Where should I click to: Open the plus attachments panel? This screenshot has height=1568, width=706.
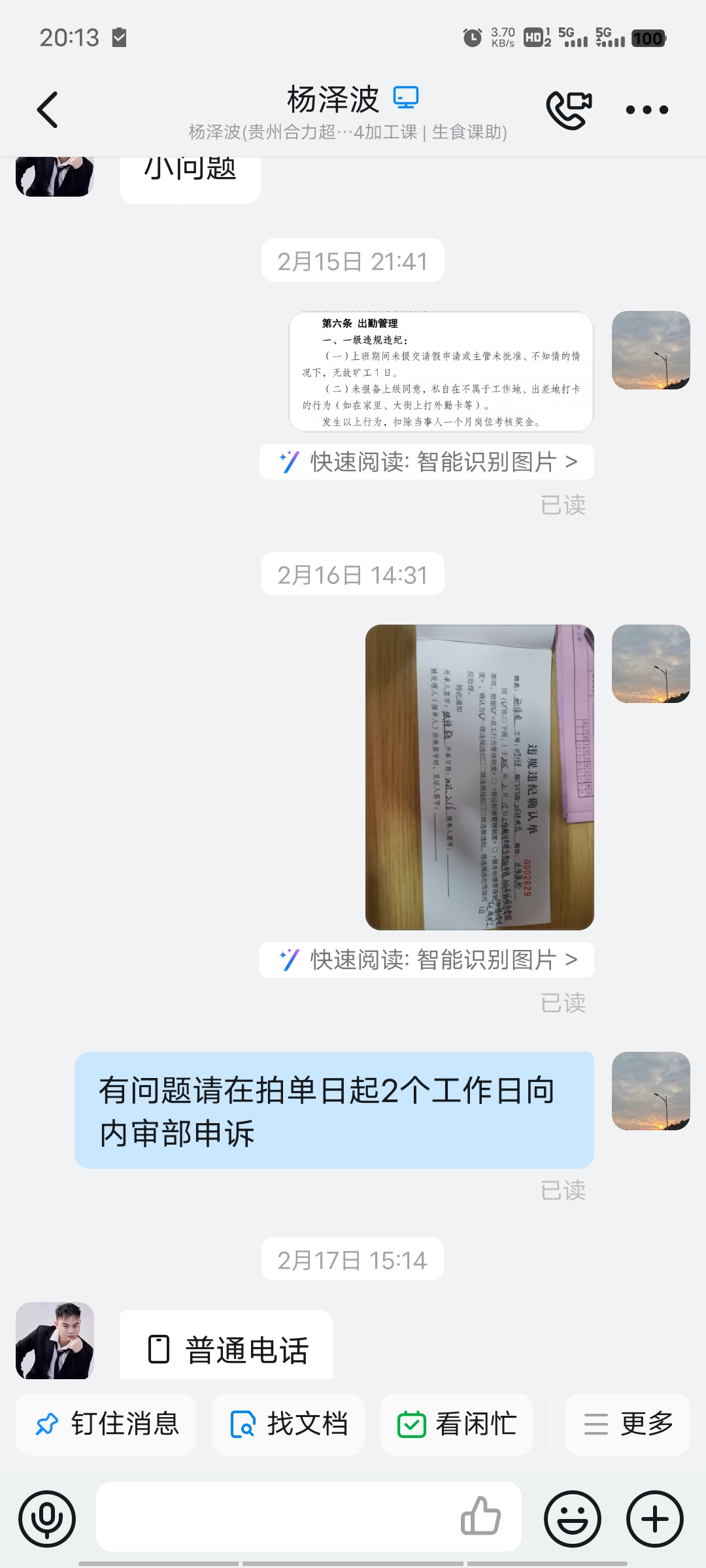[x=655, y=1518]
